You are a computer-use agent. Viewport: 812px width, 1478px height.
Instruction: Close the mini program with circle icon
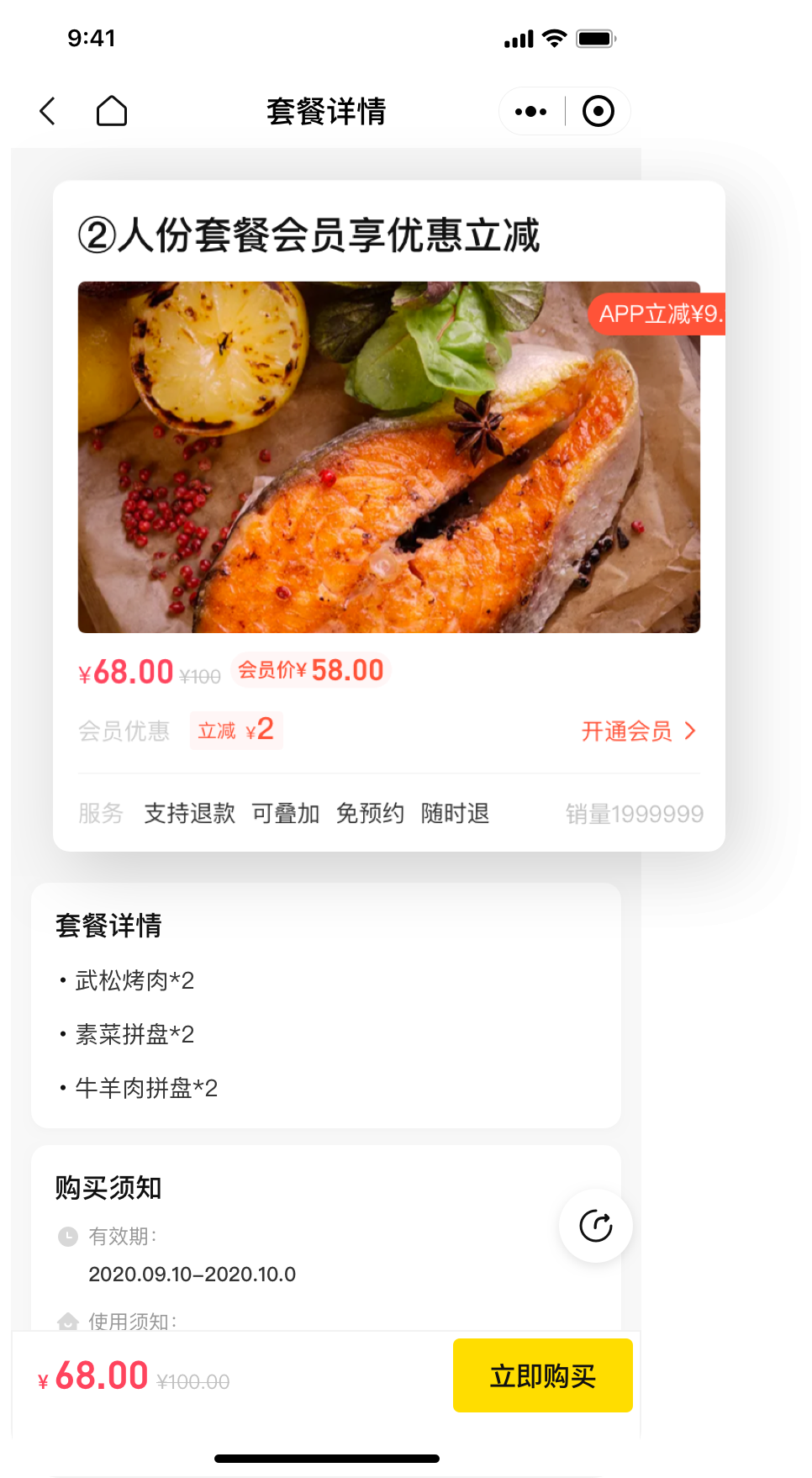click(598, 111)
